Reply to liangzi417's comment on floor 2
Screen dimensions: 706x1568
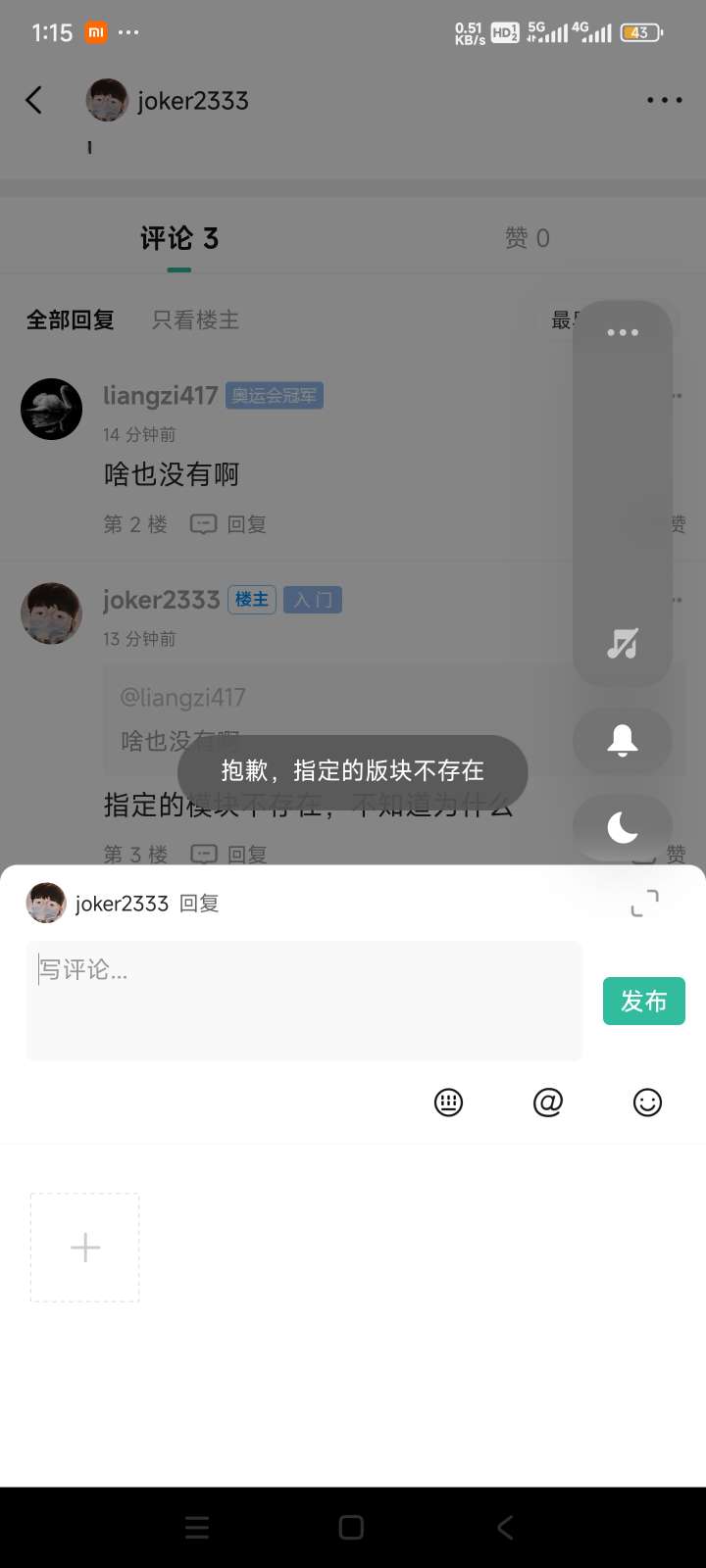(228, 524)
